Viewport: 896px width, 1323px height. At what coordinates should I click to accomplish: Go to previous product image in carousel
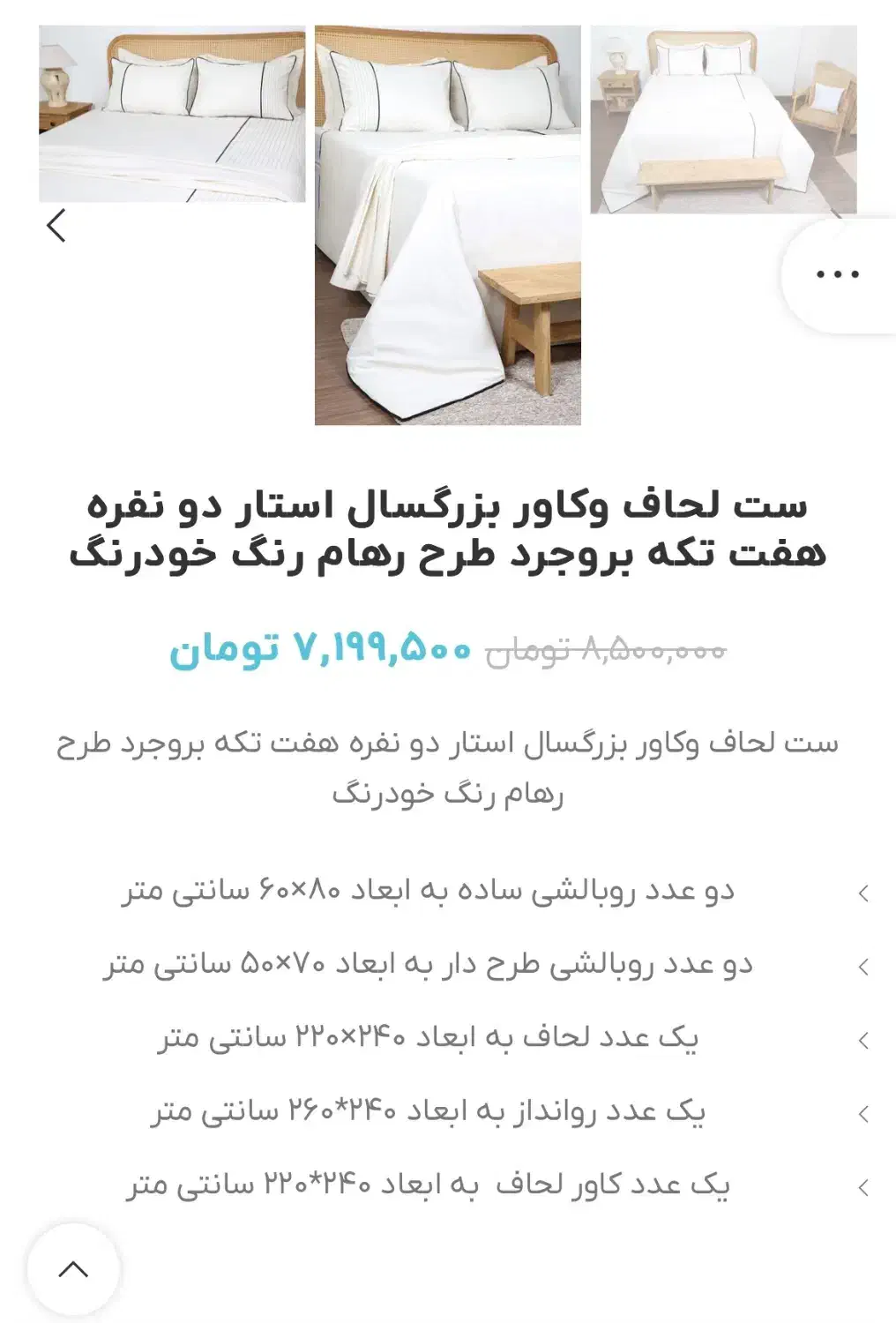[56, 226]
